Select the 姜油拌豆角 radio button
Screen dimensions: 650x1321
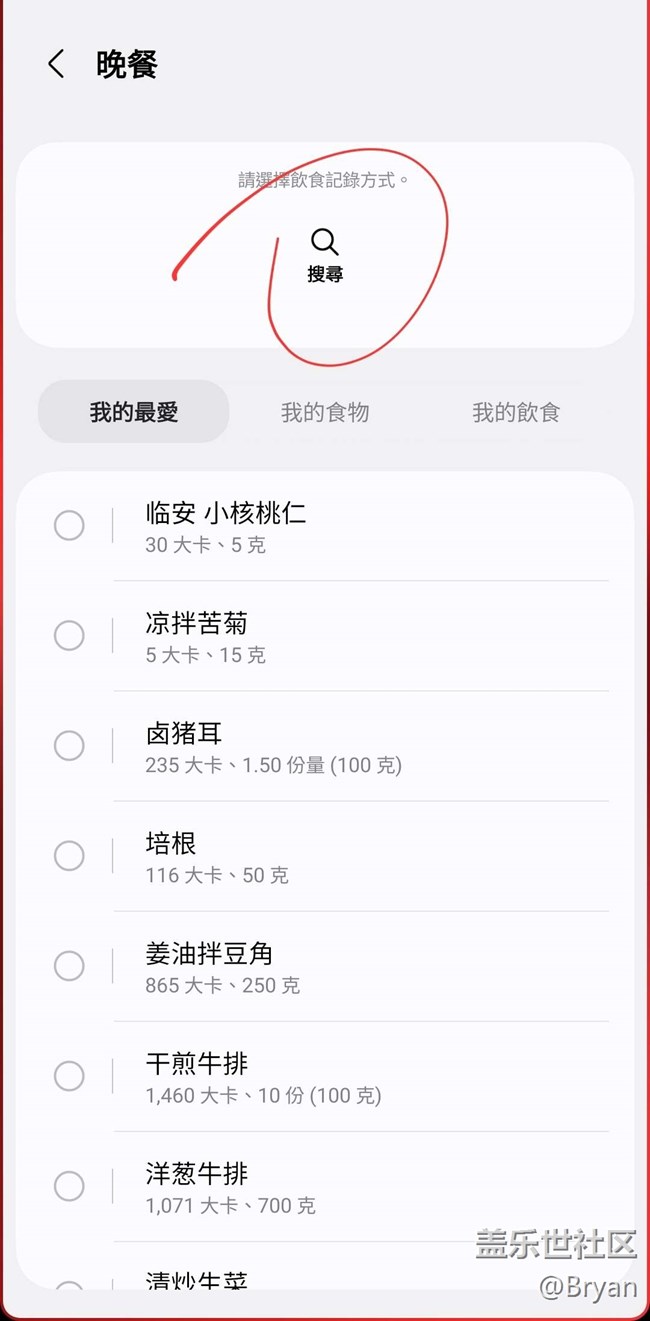pos(69,966)
